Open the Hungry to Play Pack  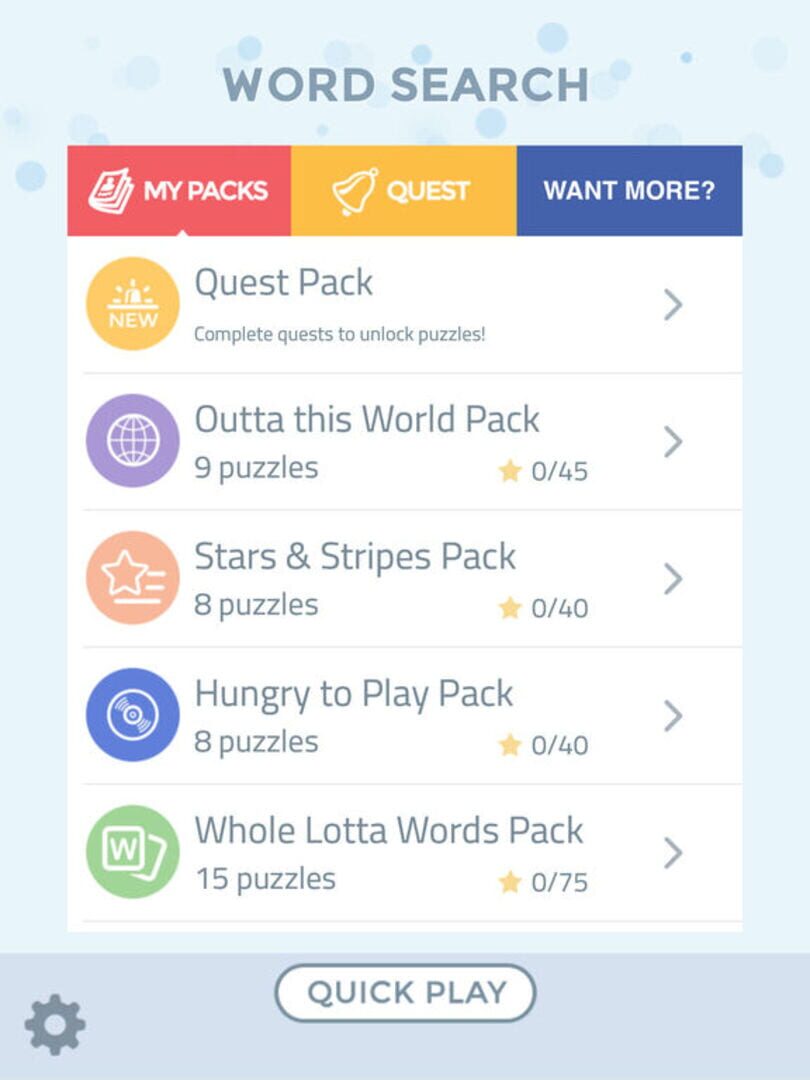click(x=405, y=715)
